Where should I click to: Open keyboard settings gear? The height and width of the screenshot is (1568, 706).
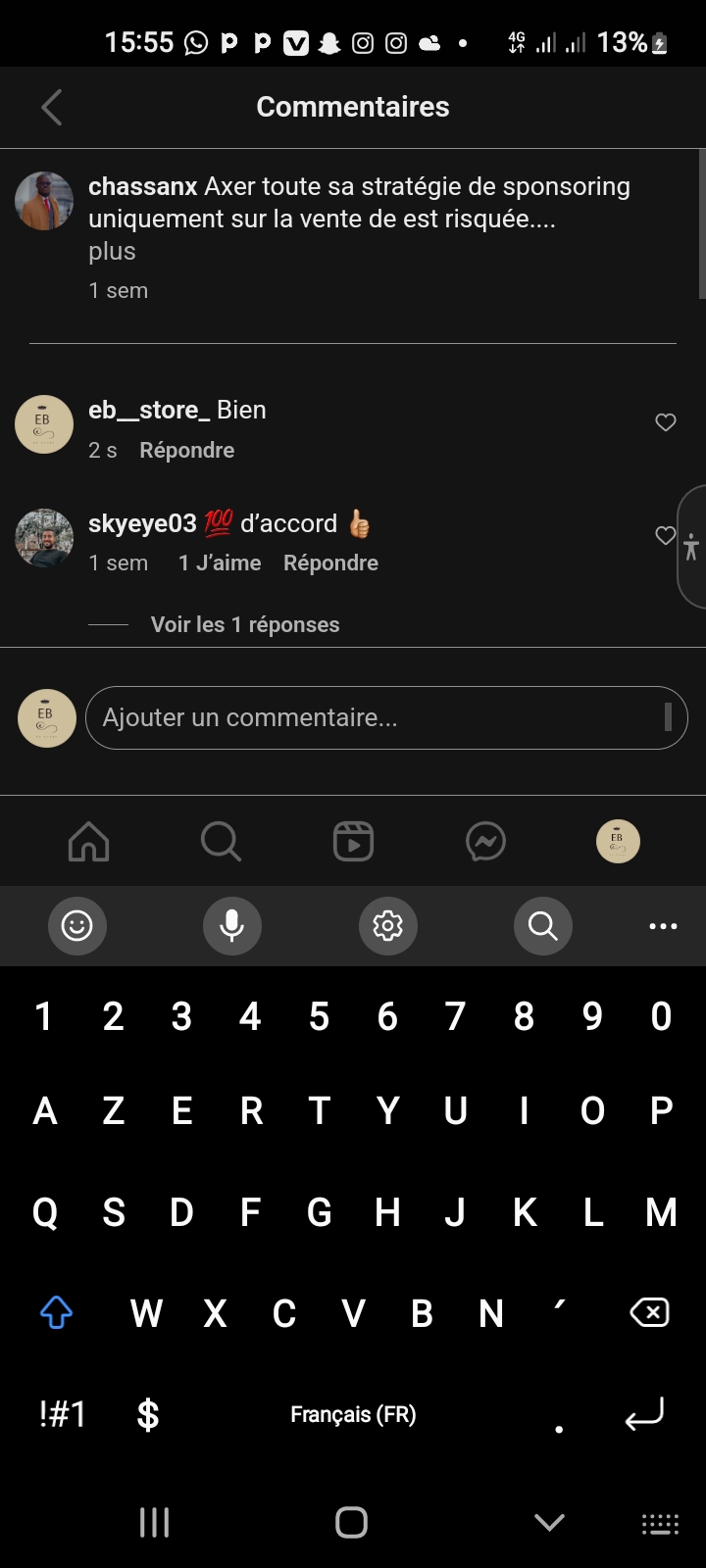coord(388,925)
